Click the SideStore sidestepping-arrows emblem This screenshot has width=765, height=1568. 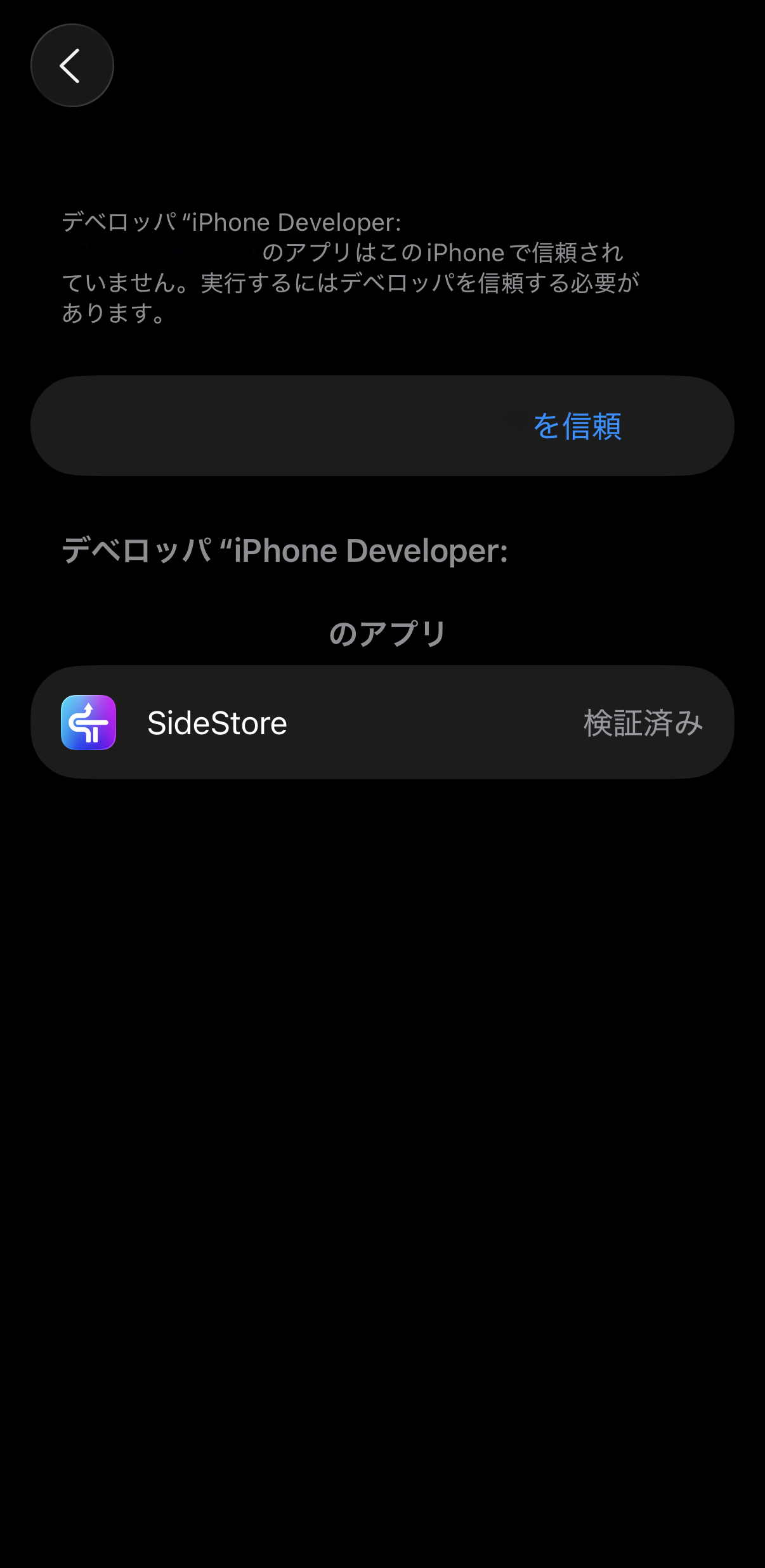pos(88,722)
